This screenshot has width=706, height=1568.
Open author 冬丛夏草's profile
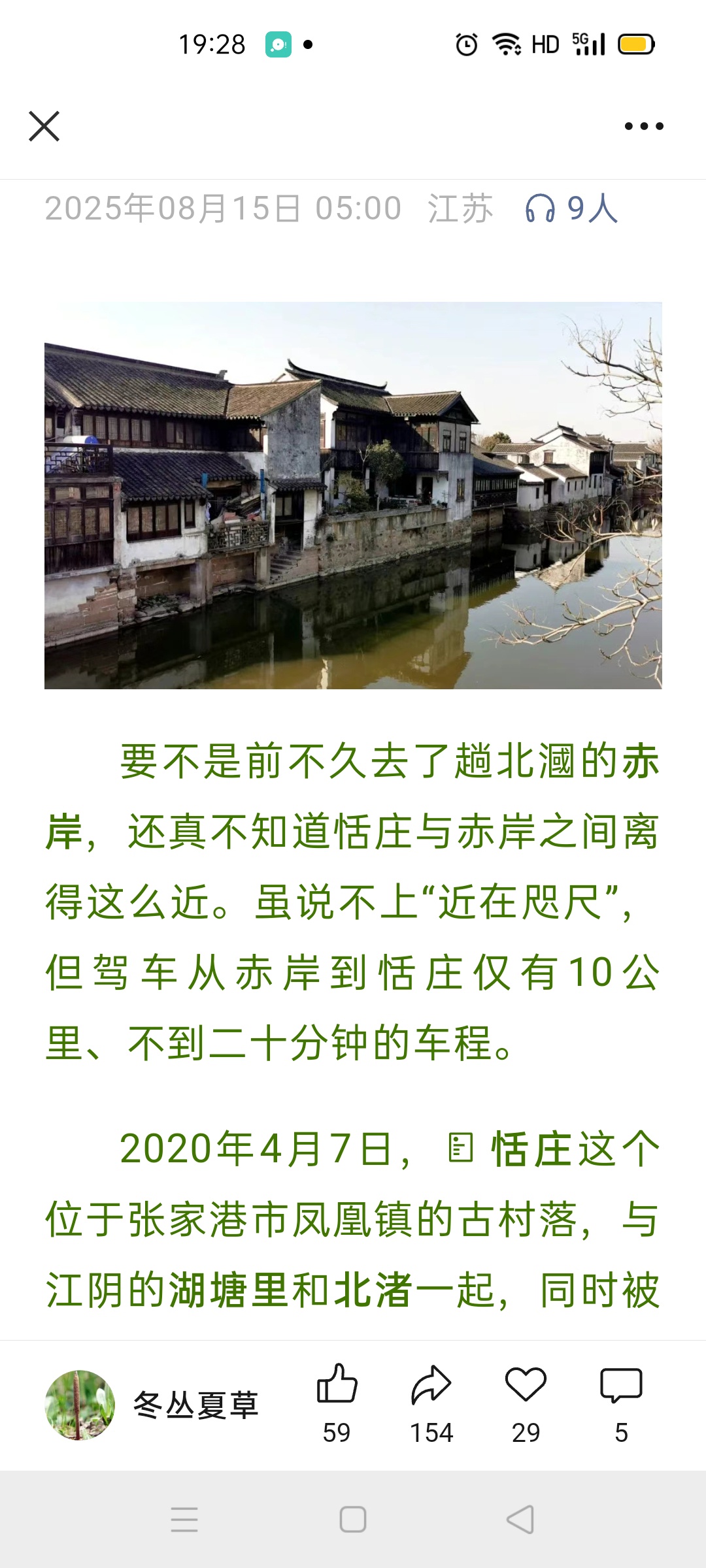click(x=152, y=1405)
